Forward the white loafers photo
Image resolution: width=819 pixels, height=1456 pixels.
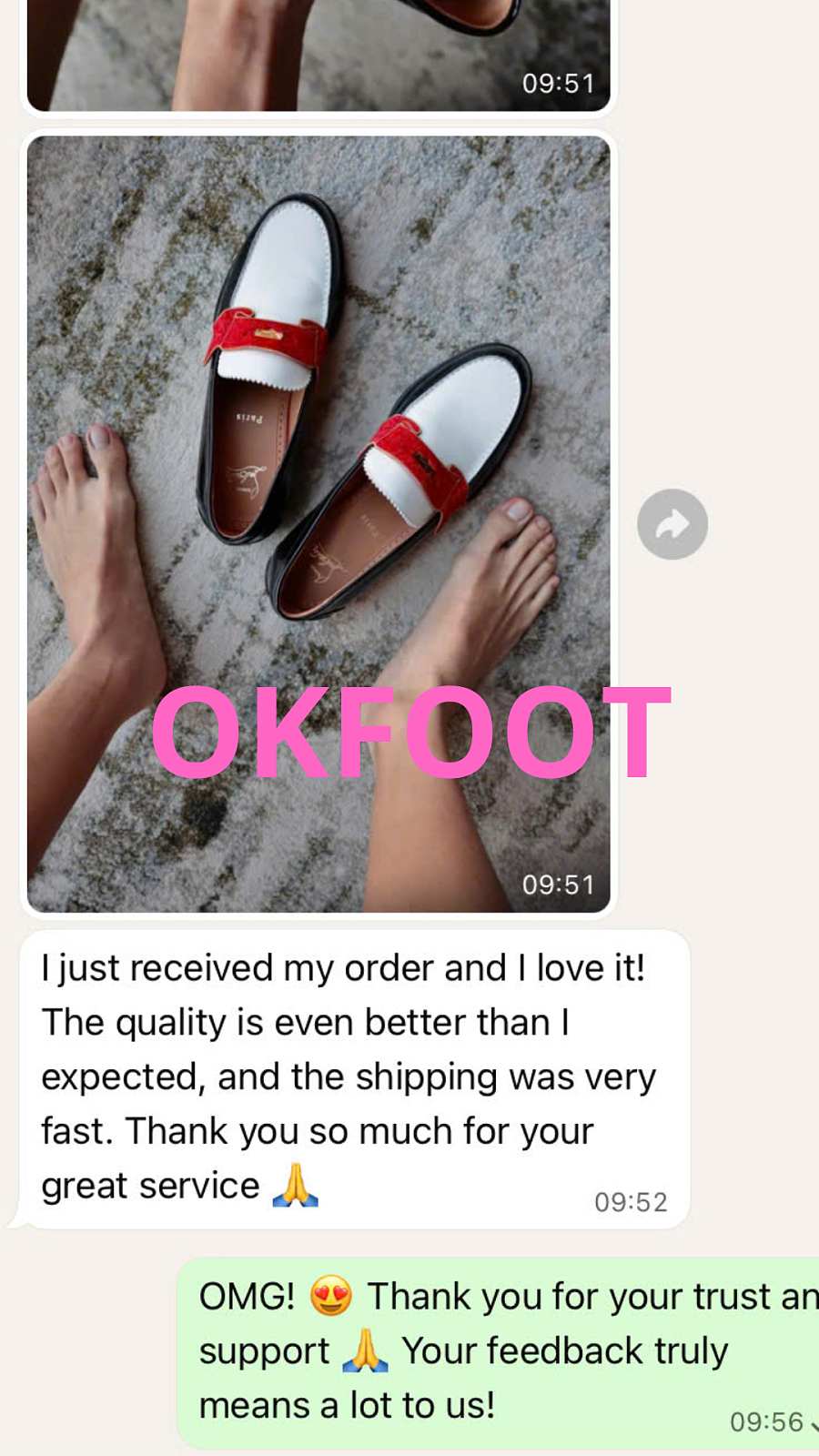tap(672, 524)
